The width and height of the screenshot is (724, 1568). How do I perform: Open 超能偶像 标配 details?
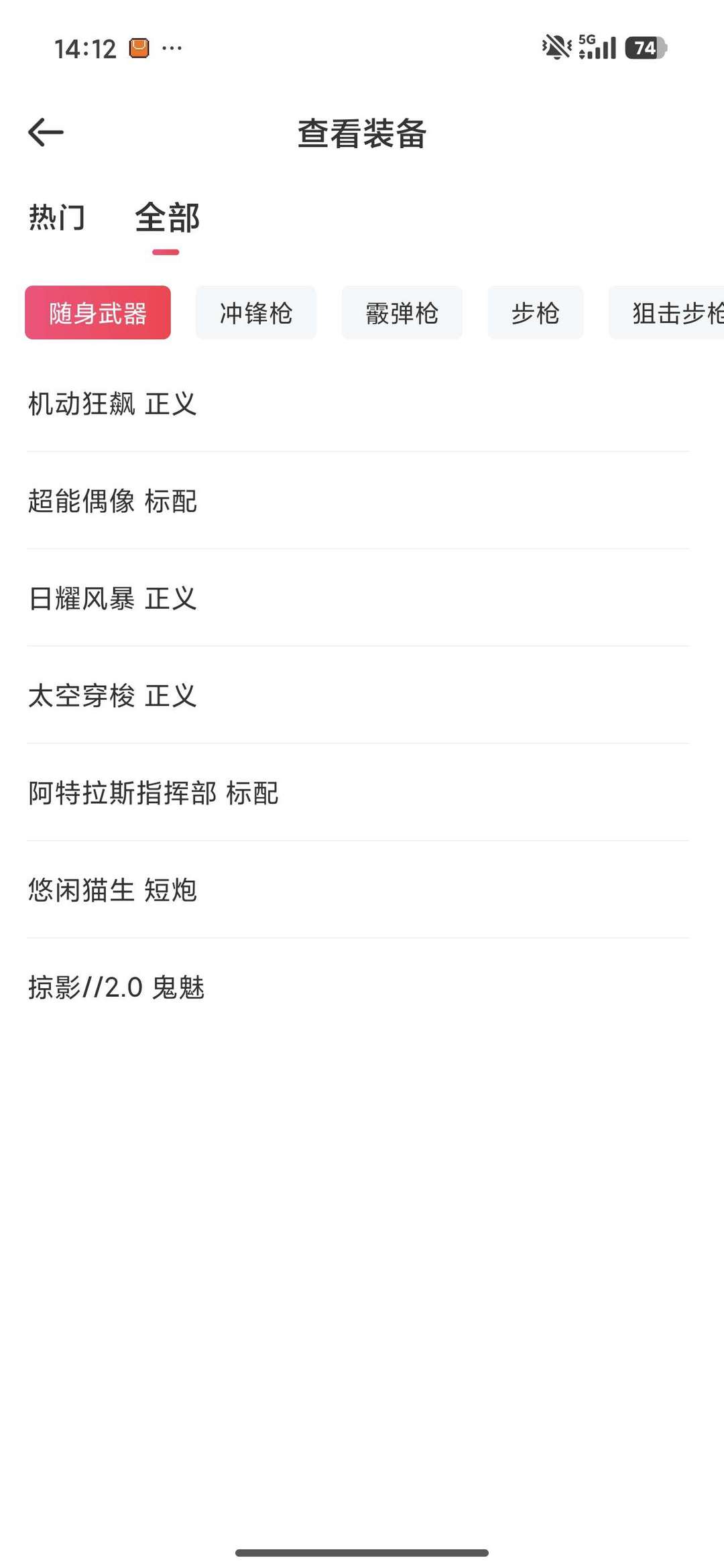pyautogui.click(x=112, y=501)
